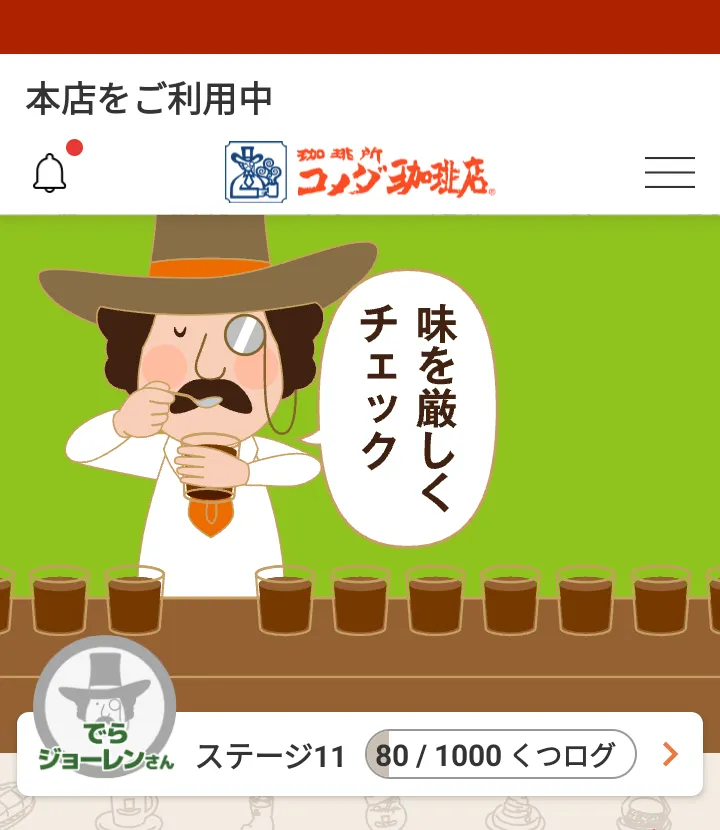Open notifications with the bell icon
Image resolution: width=720 pixels, height=830 pixels.
coord(47,171)
